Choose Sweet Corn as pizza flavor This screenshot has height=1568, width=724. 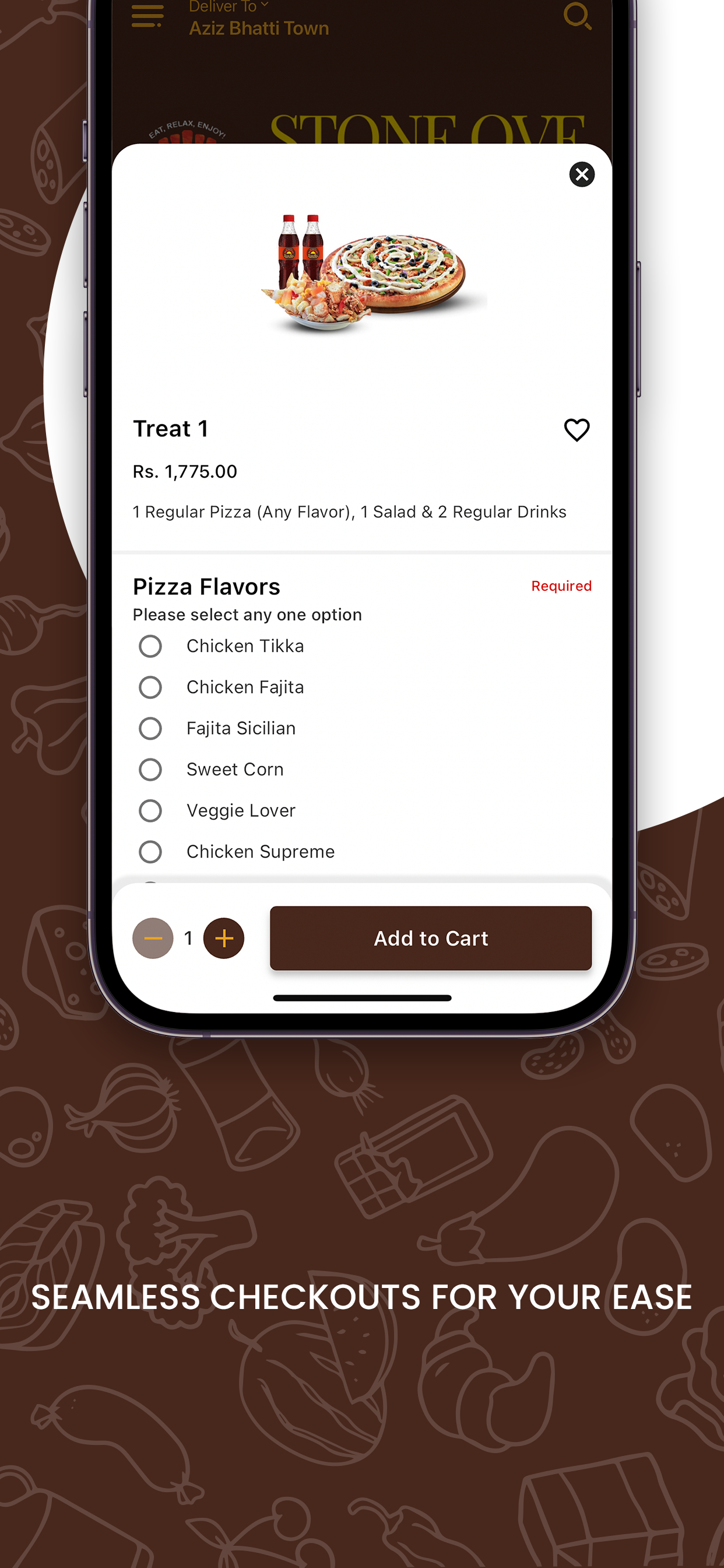tap(150, 769)
